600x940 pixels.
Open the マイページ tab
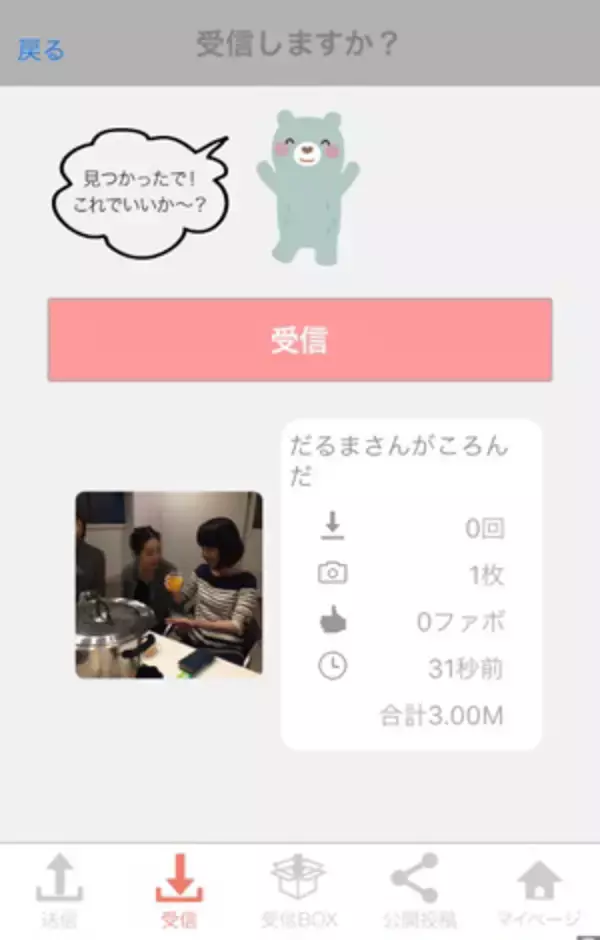pyautogui.click(x=538, y=891)
